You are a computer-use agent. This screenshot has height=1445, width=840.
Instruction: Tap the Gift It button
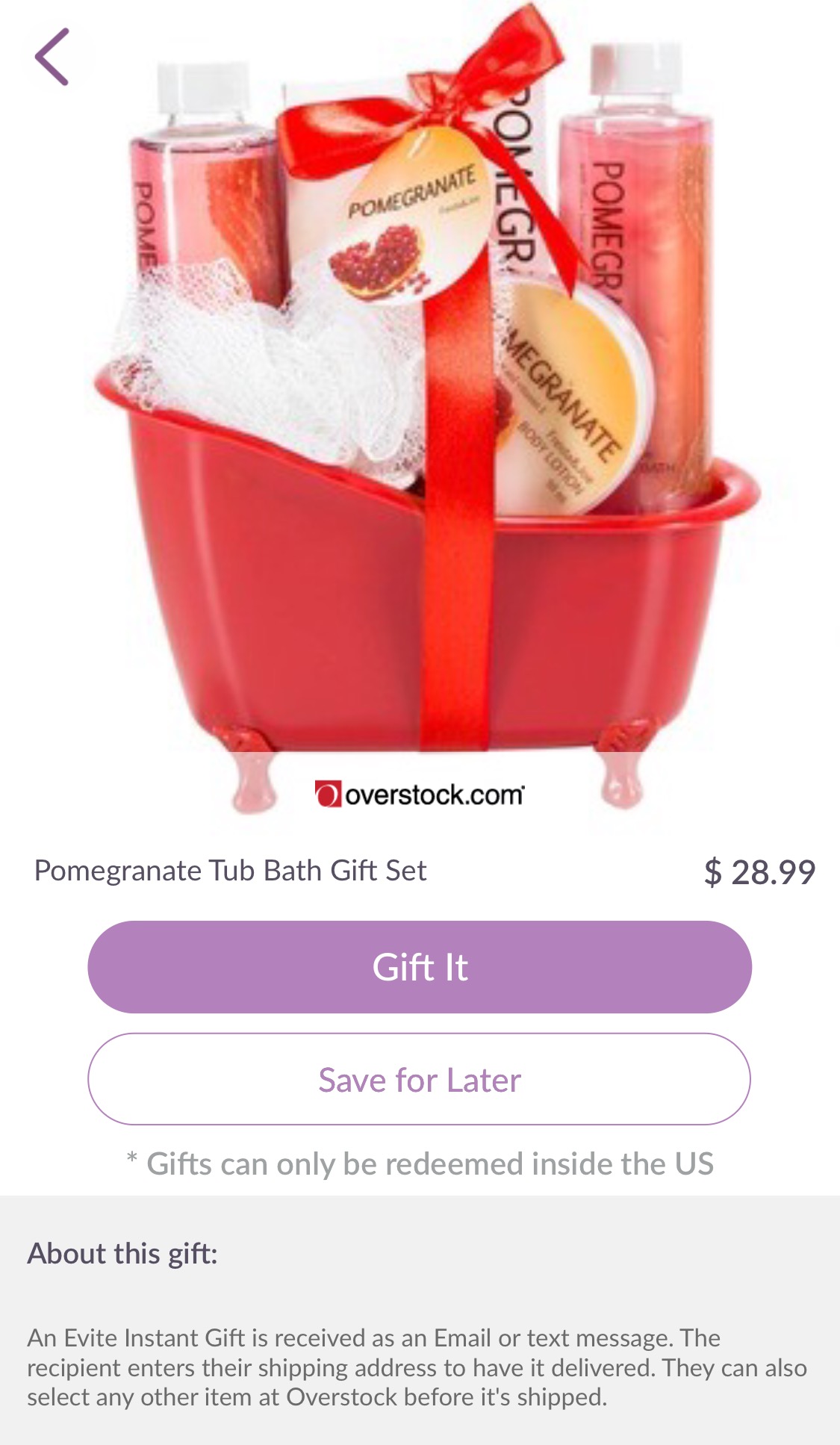[x=420, y=967]
